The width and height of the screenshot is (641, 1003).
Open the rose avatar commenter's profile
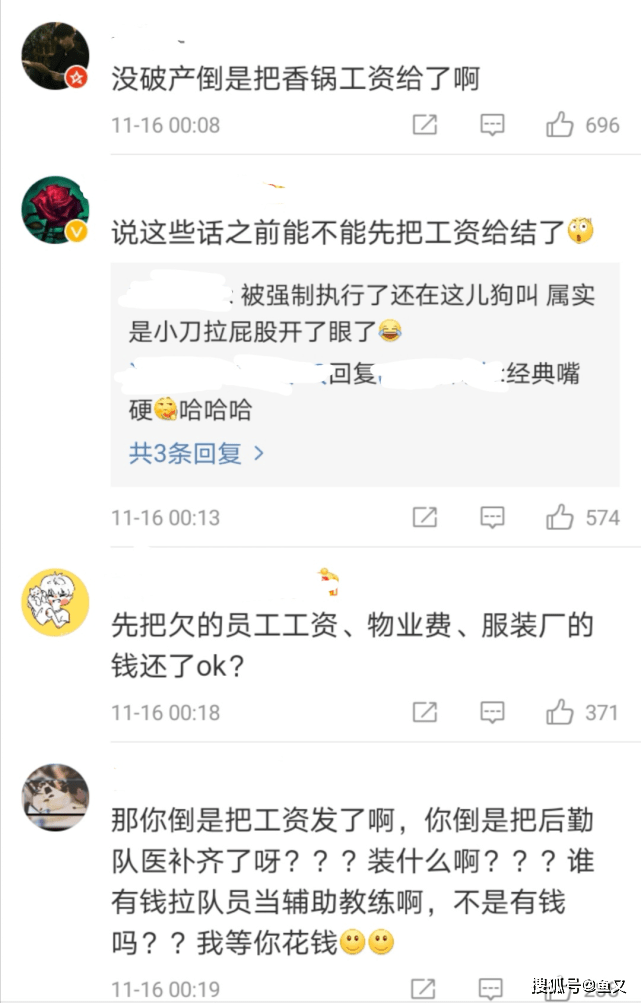(x=55, y=211)
